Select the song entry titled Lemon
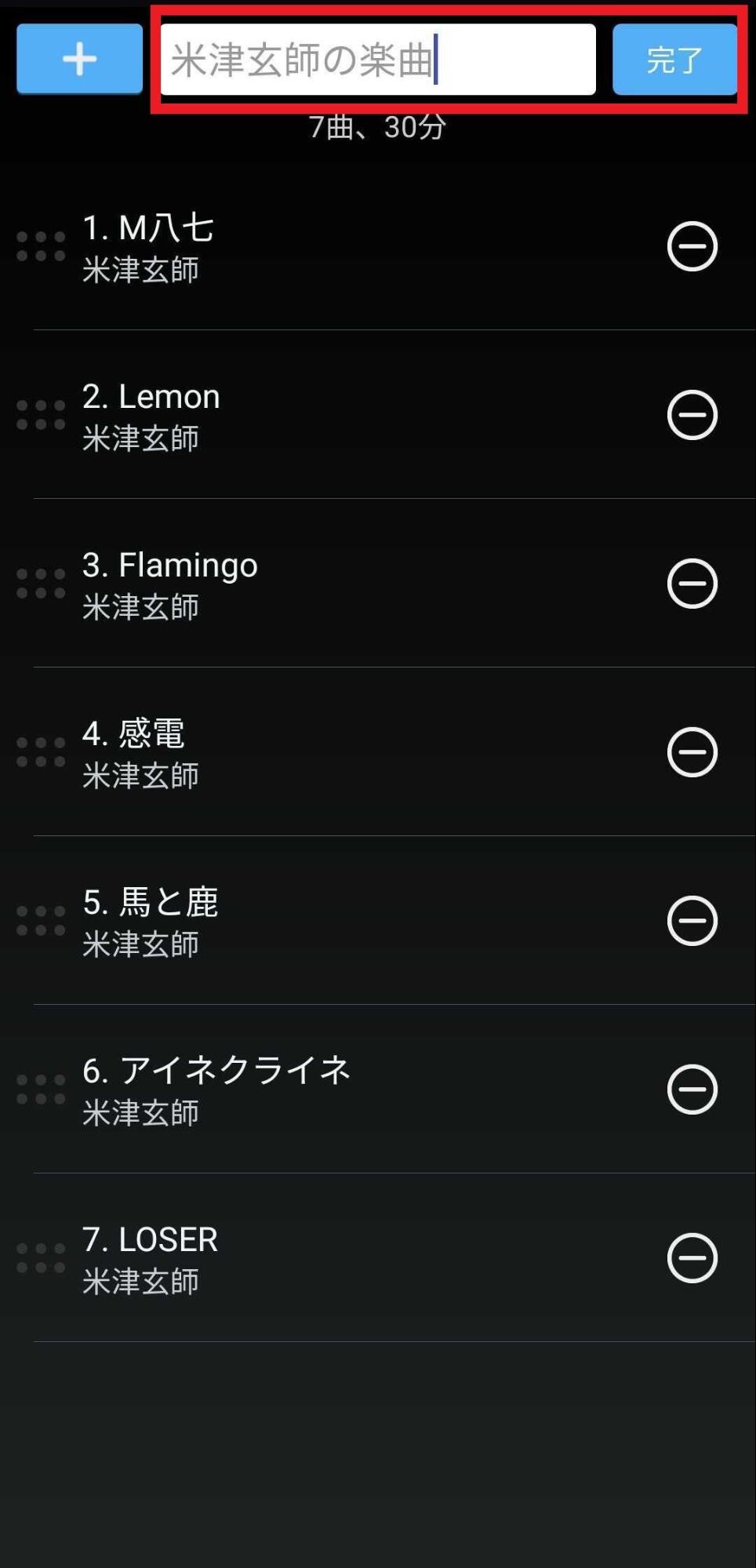 pyautogui.click(x=314, y=413)
